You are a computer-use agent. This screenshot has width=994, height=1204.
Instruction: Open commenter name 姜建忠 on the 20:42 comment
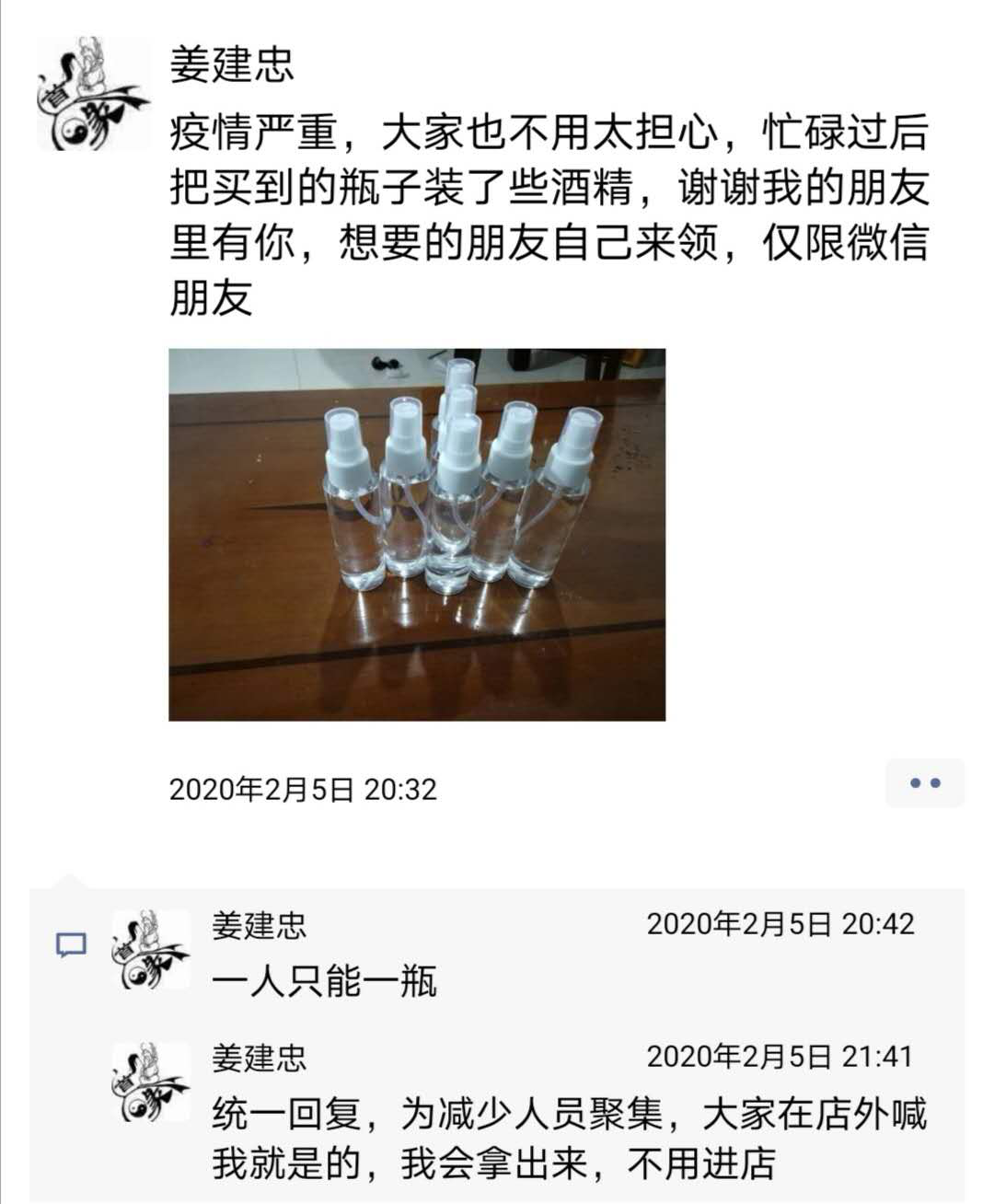coord(259,925)
